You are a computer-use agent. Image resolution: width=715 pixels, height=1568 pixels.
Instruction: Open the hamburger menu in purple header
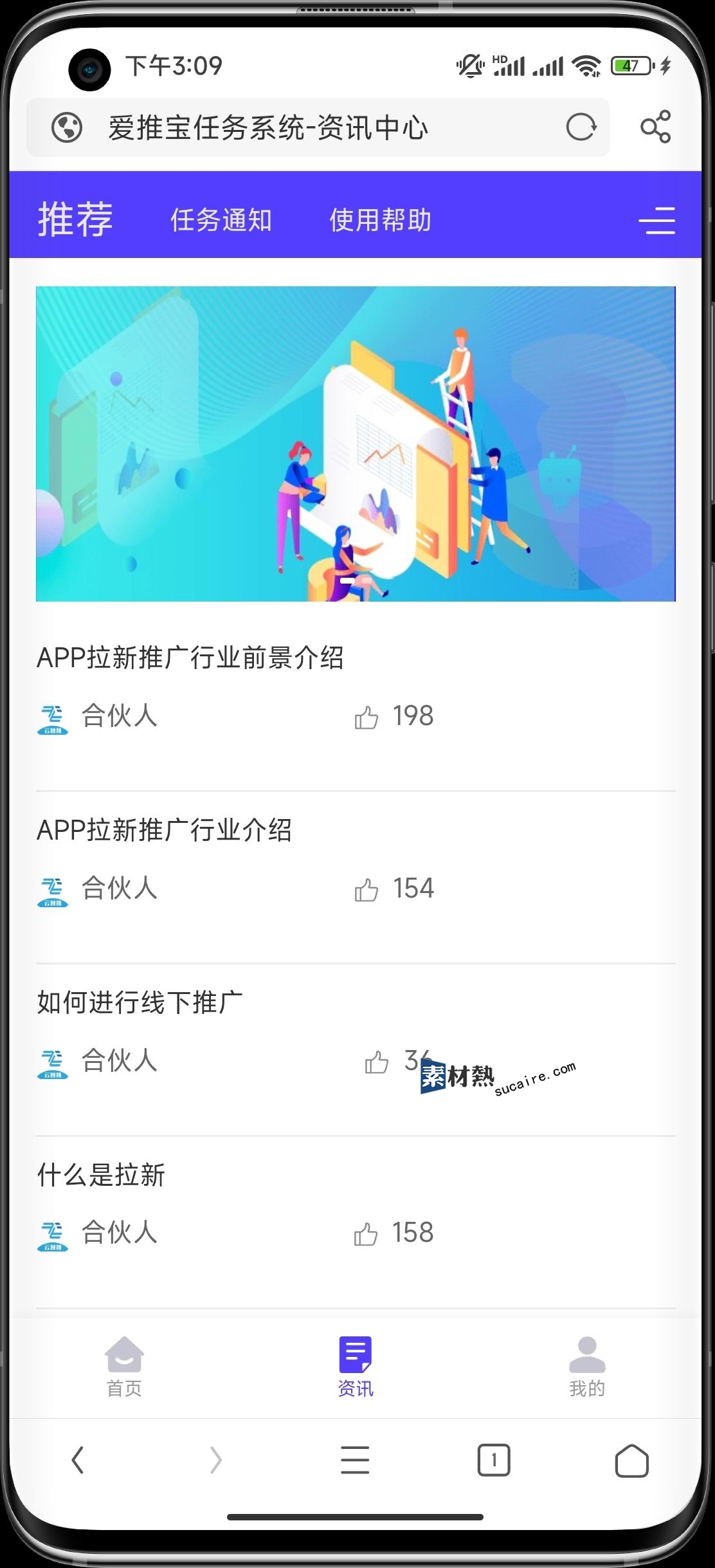point(656,221)
